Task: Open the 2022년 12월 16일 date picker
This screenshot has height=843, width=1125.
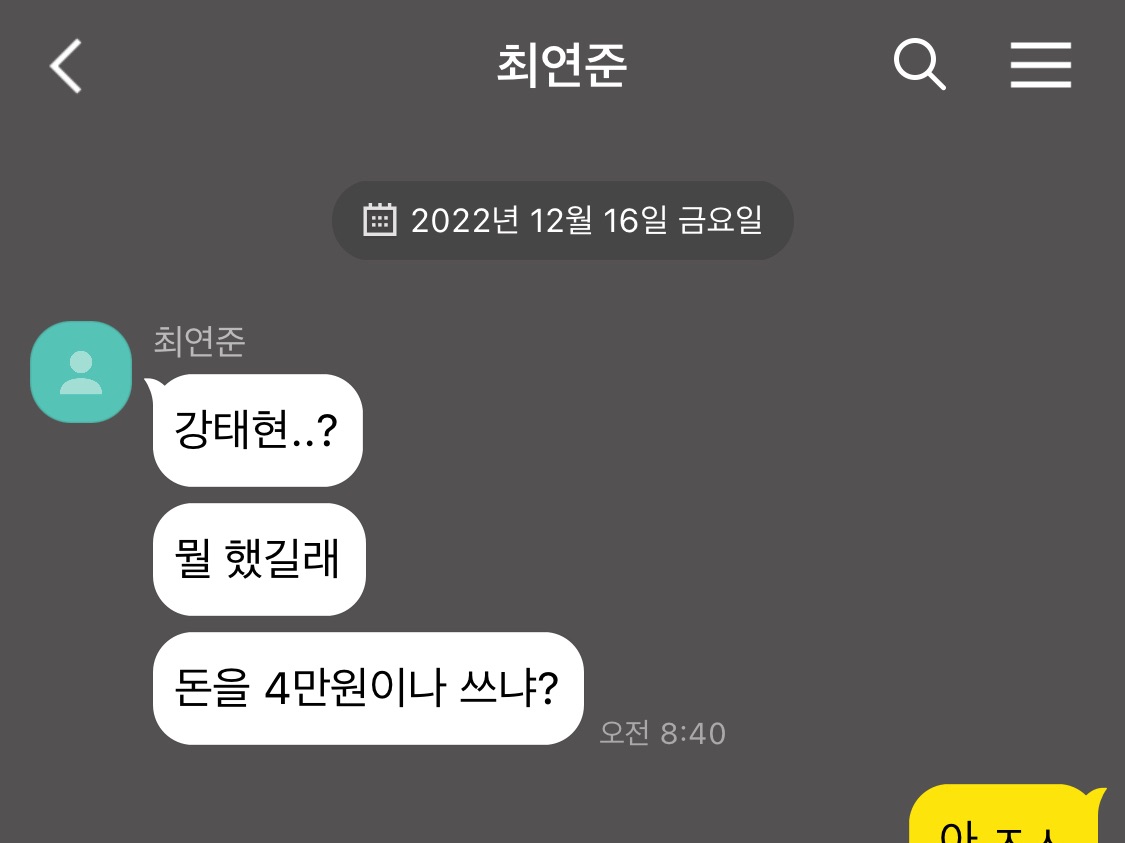Action: (563, 221)
